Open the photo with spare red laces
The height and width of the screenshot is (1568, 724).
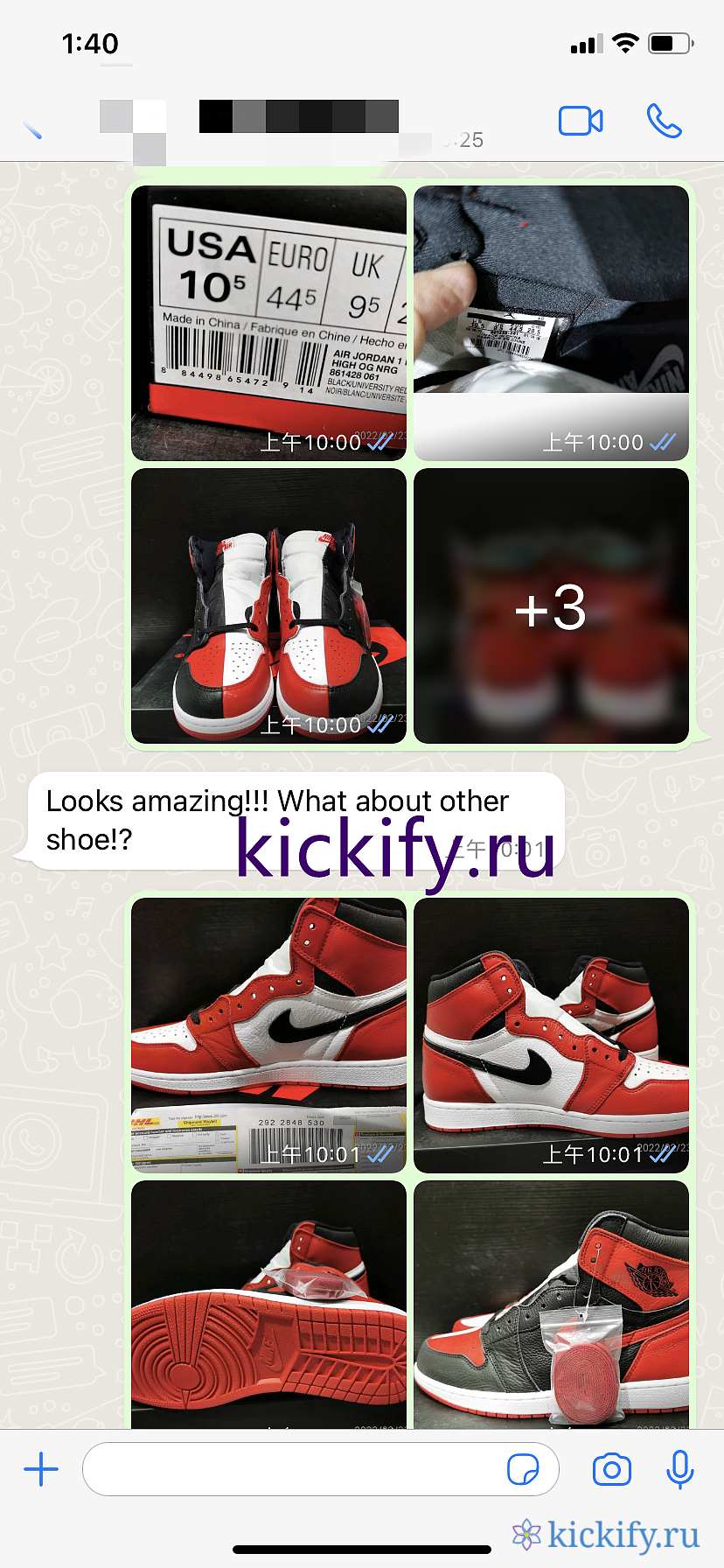point(551,1304)
